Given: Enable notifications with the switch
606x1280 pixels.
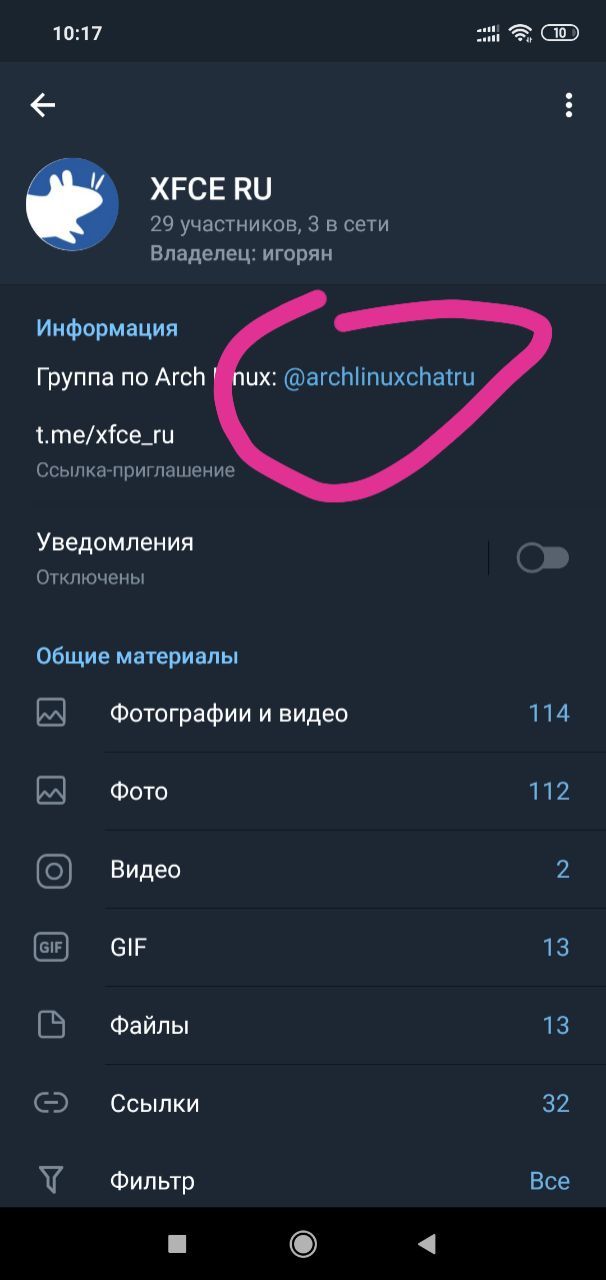Looking at the screenshot, I should (542, 558).
